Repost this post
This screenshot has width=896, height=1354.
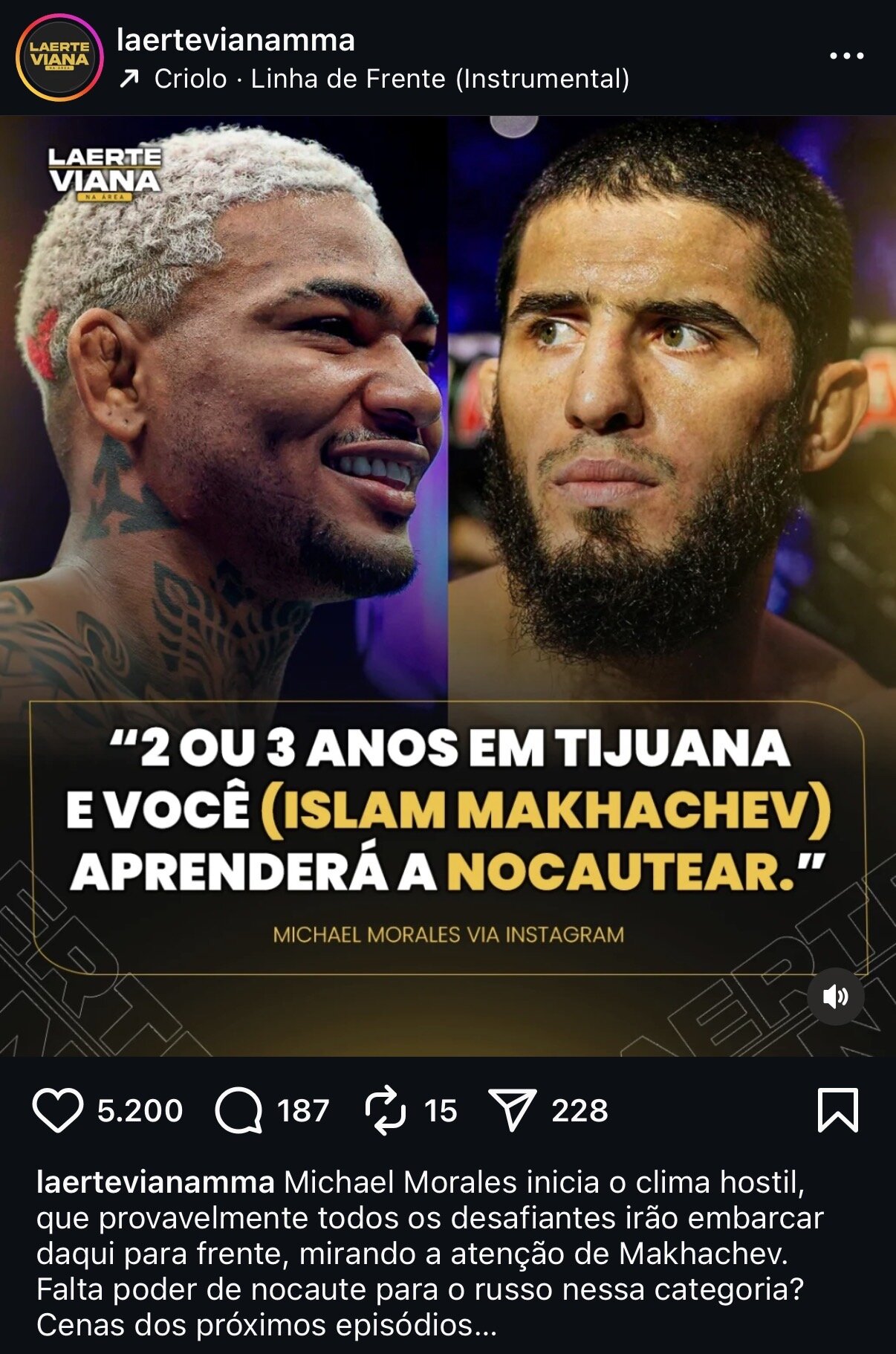(x=386, y=1110)
